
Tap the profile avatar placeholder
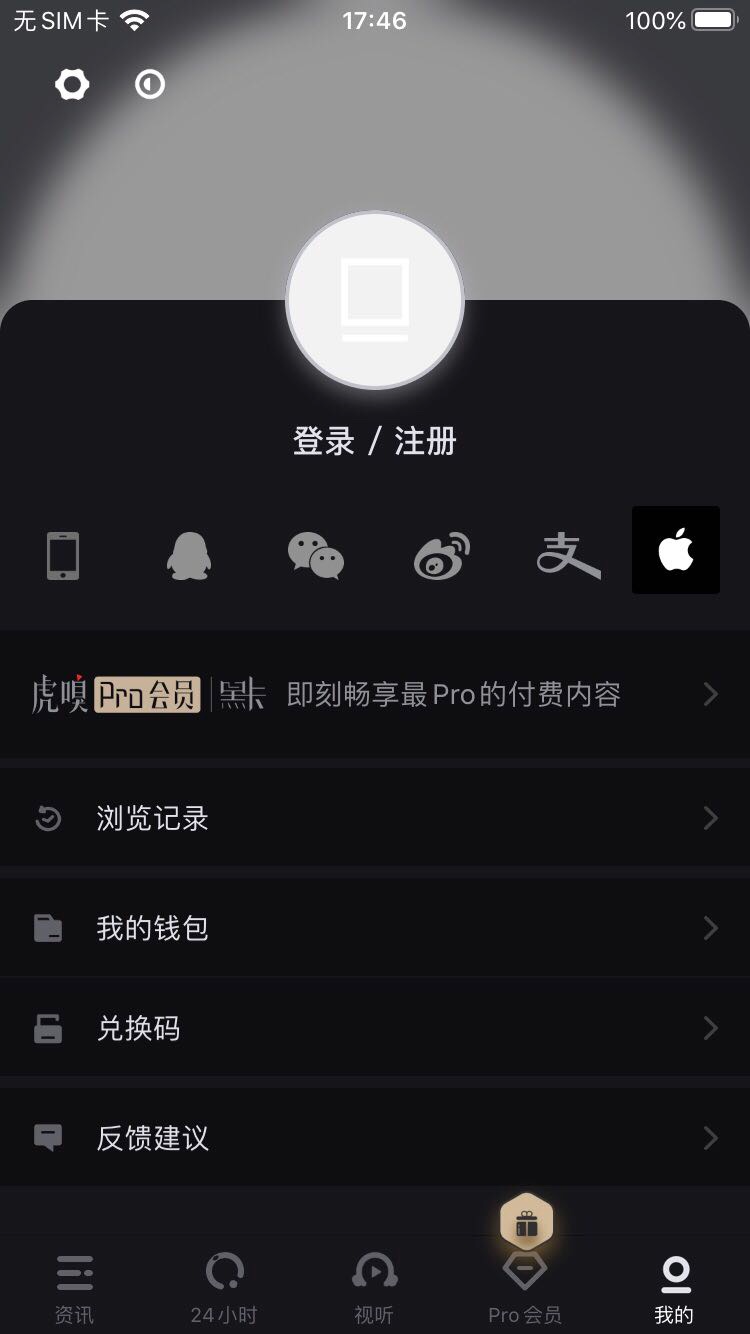coord(375,300)
